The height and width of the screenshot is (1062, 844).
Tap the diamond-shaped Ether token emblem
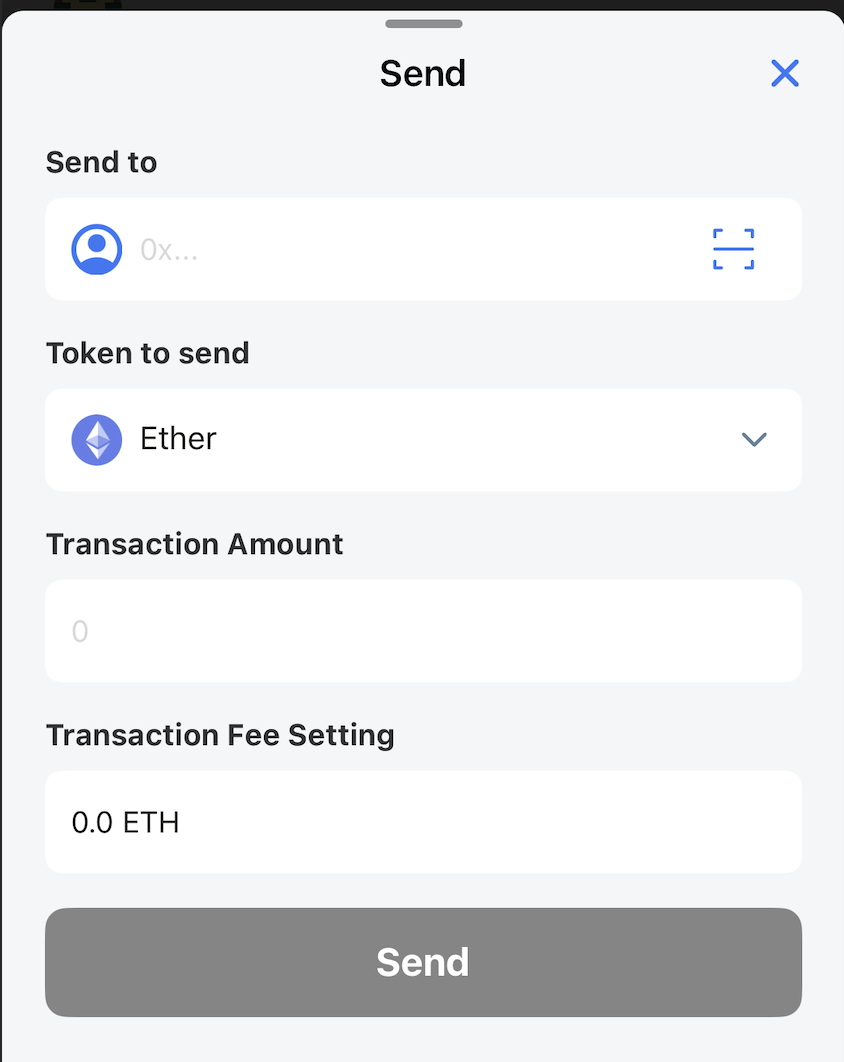pos(96,439)
